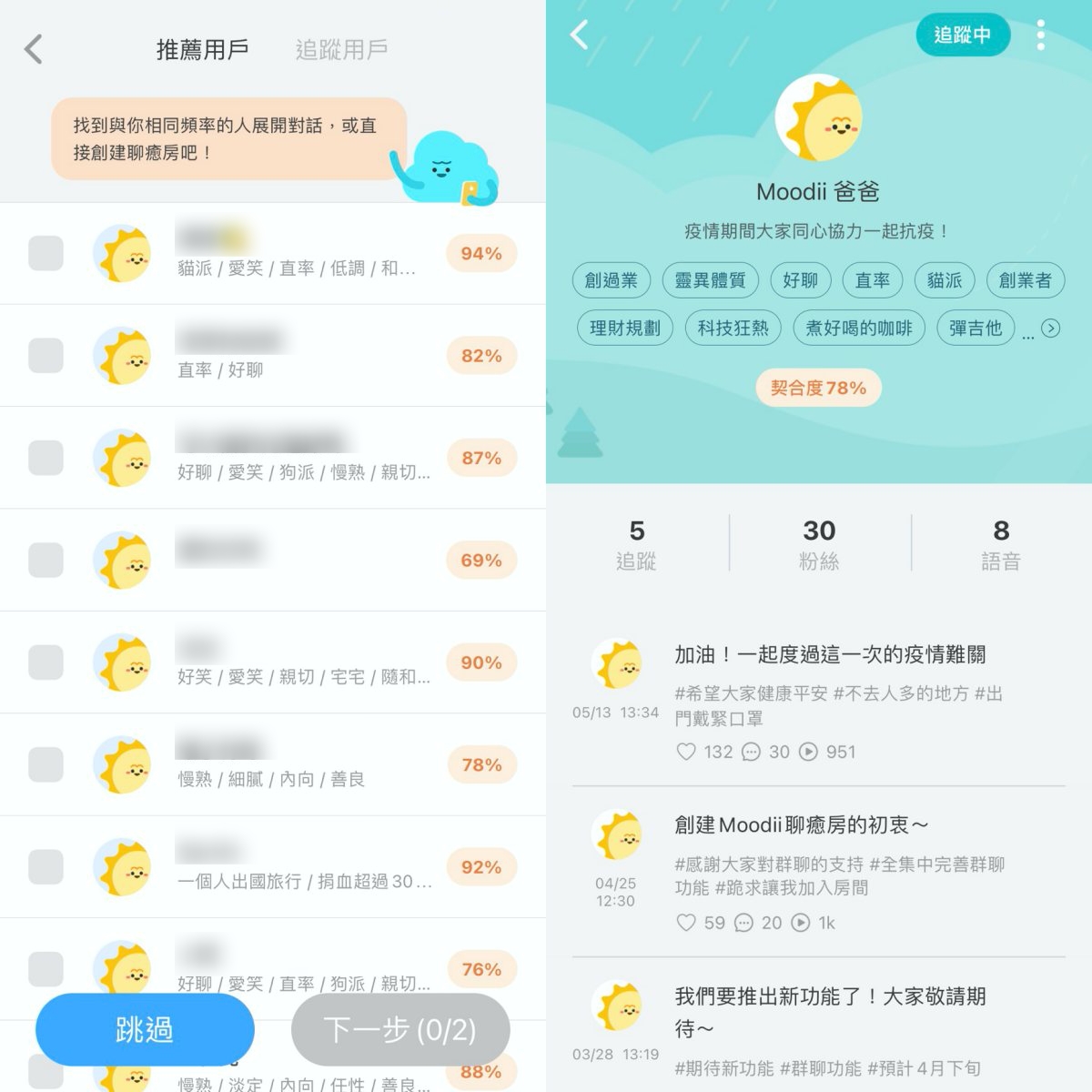Image resolution: width=1092 pixels, height=1092 pixels.
Task: Open the user row with 92% match
Action: pos(300,866)
